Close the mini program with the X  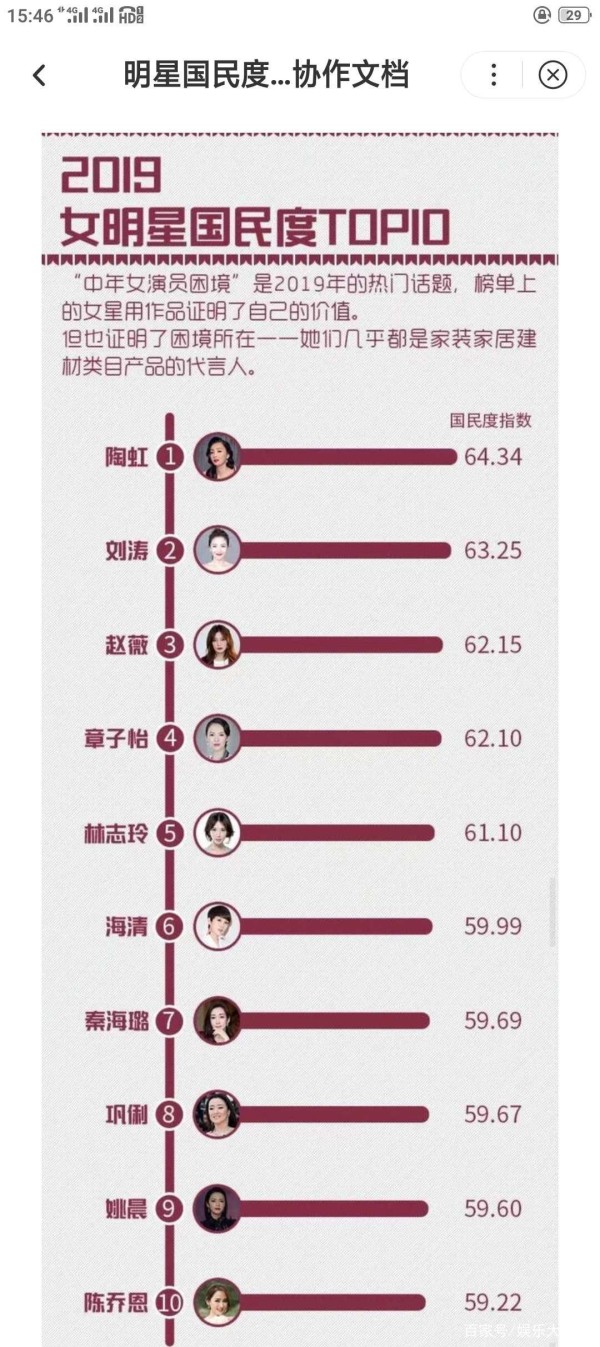(x=553, y=75)
